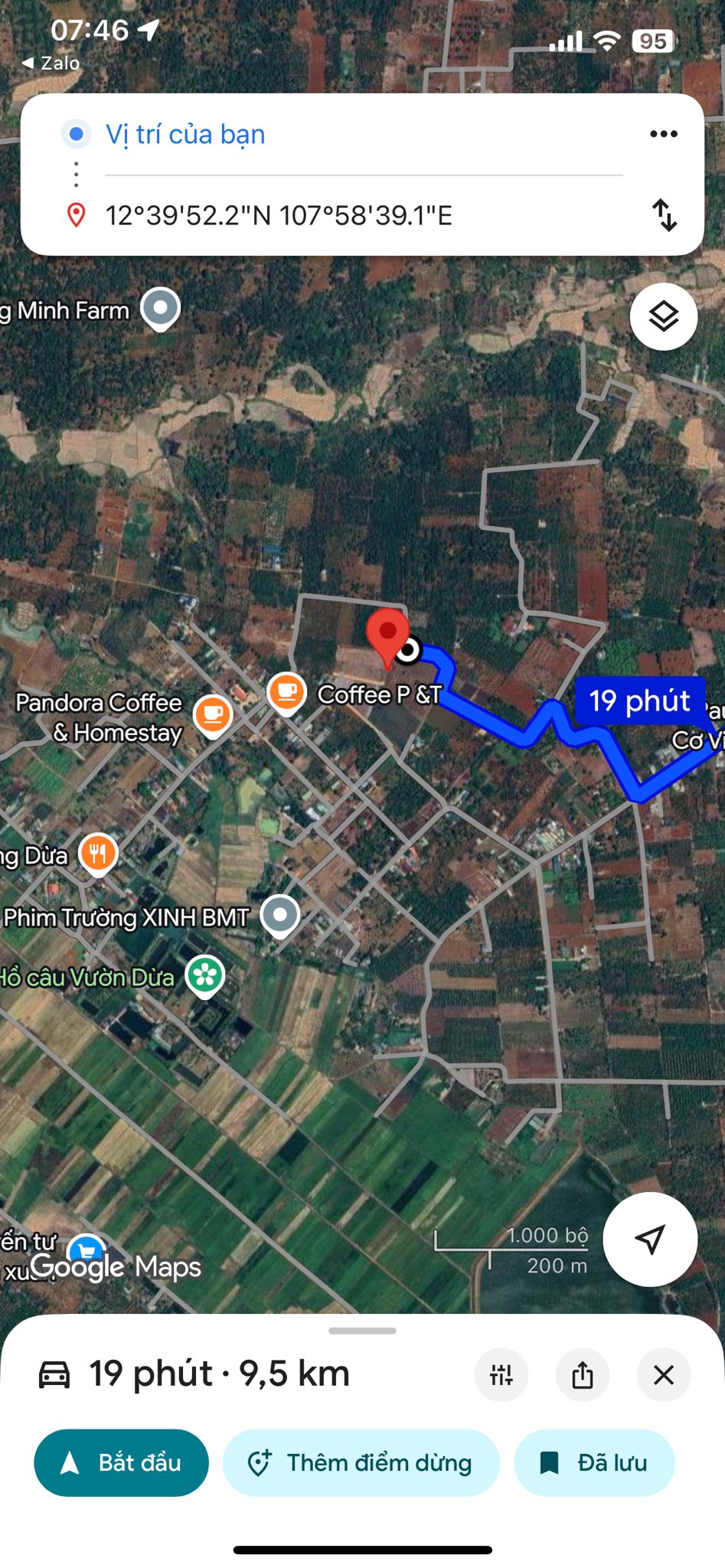Return to Zalo via the back link

(51, 64)
